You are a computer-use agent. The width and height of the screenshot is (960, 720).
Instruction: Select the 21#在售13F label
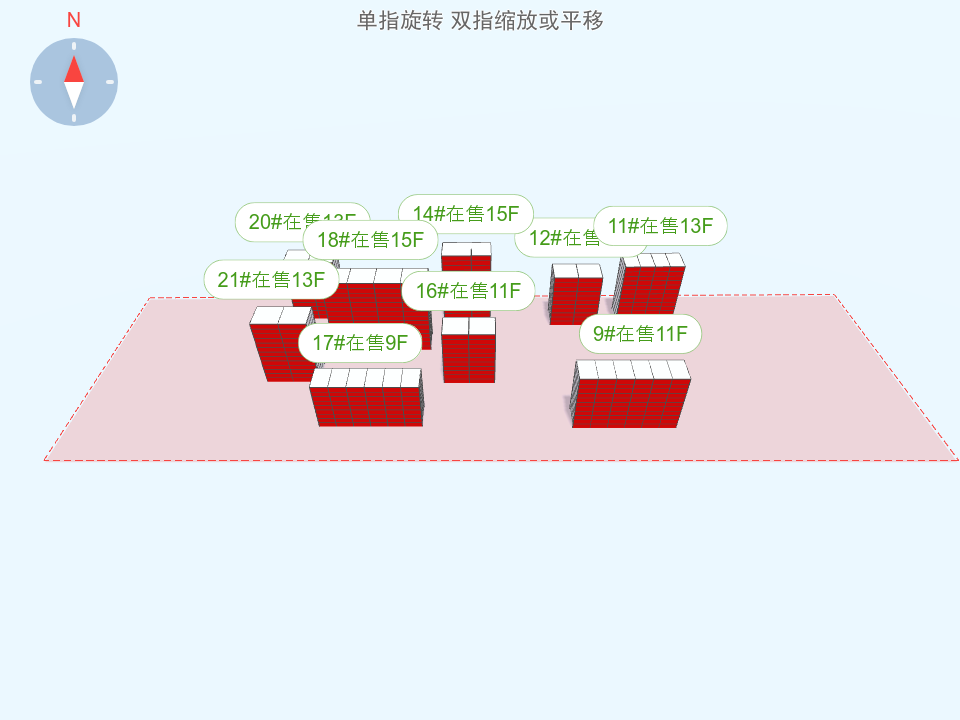(270, 280)
